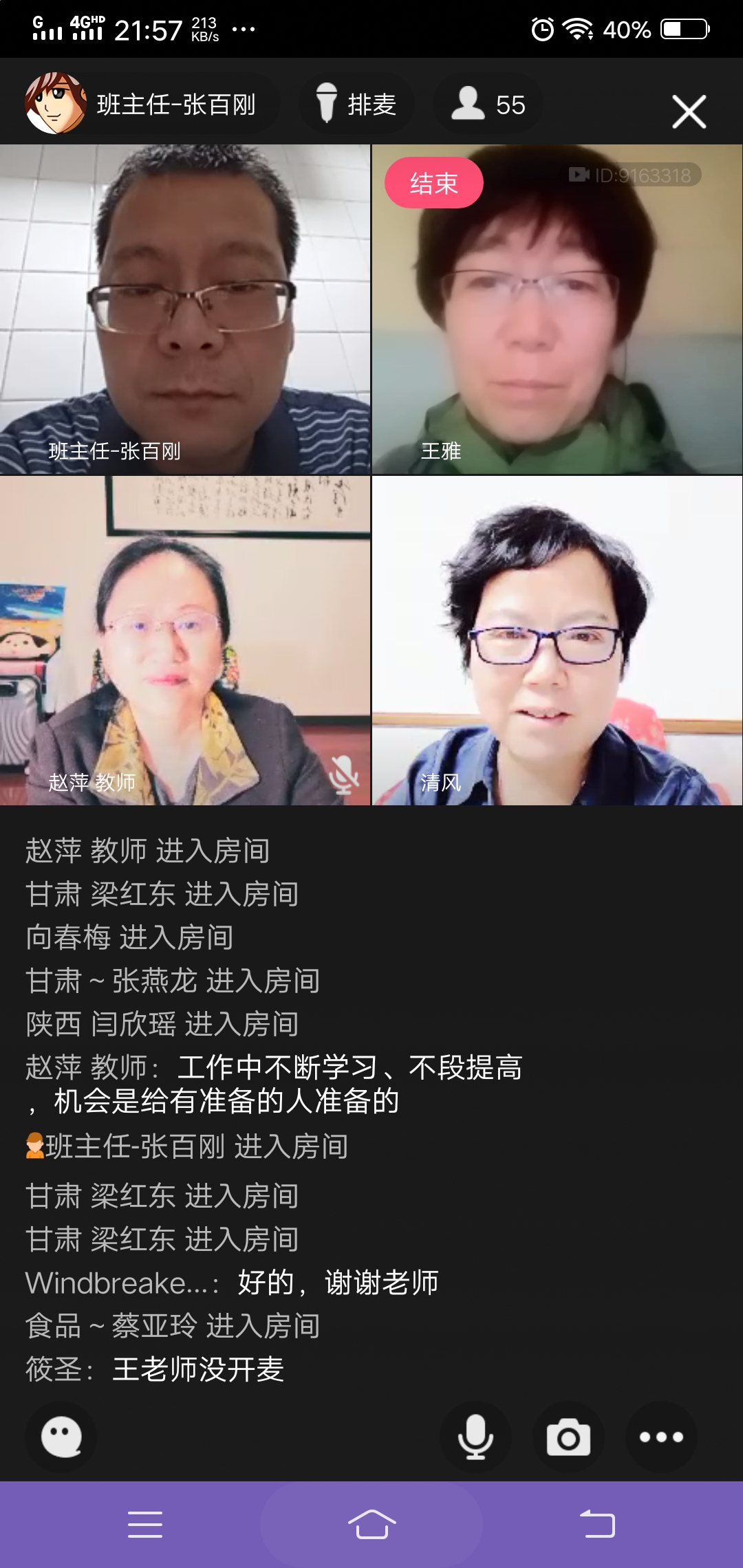The height and width of the screenshot is (1568, 743).
Task: Select 班主任-张百刚's video tile
Action: point(184,309)
